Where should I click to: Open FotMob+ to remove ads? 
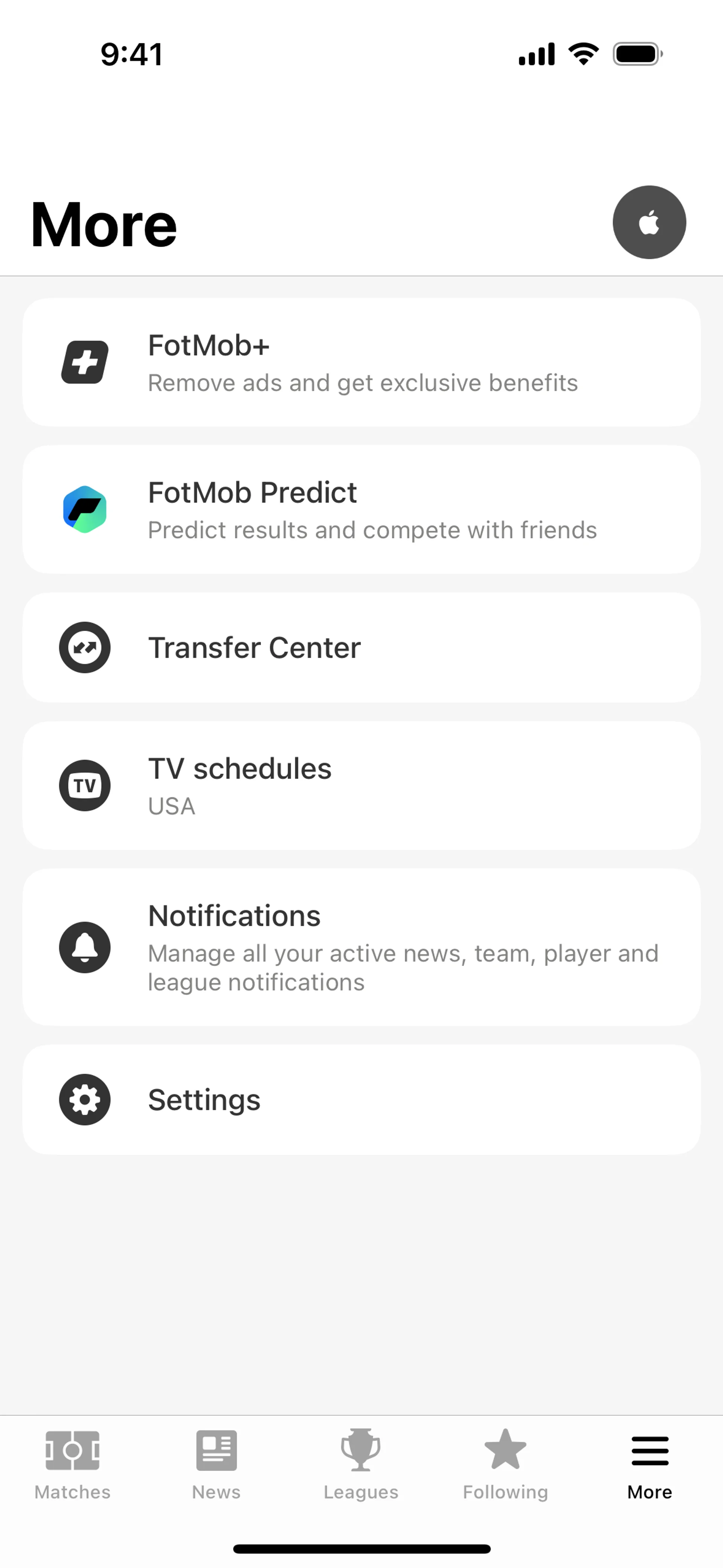(361, 362)
